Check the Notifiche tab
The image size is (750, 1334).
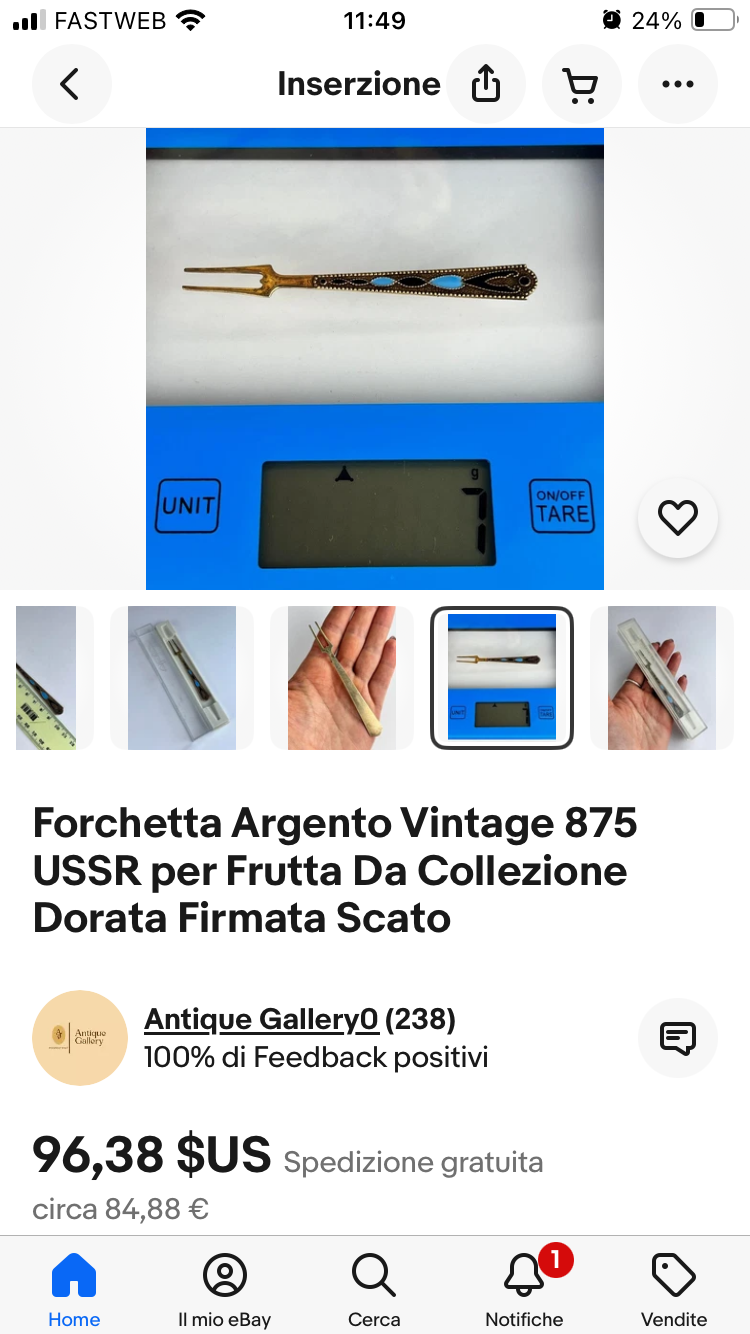524,1290
